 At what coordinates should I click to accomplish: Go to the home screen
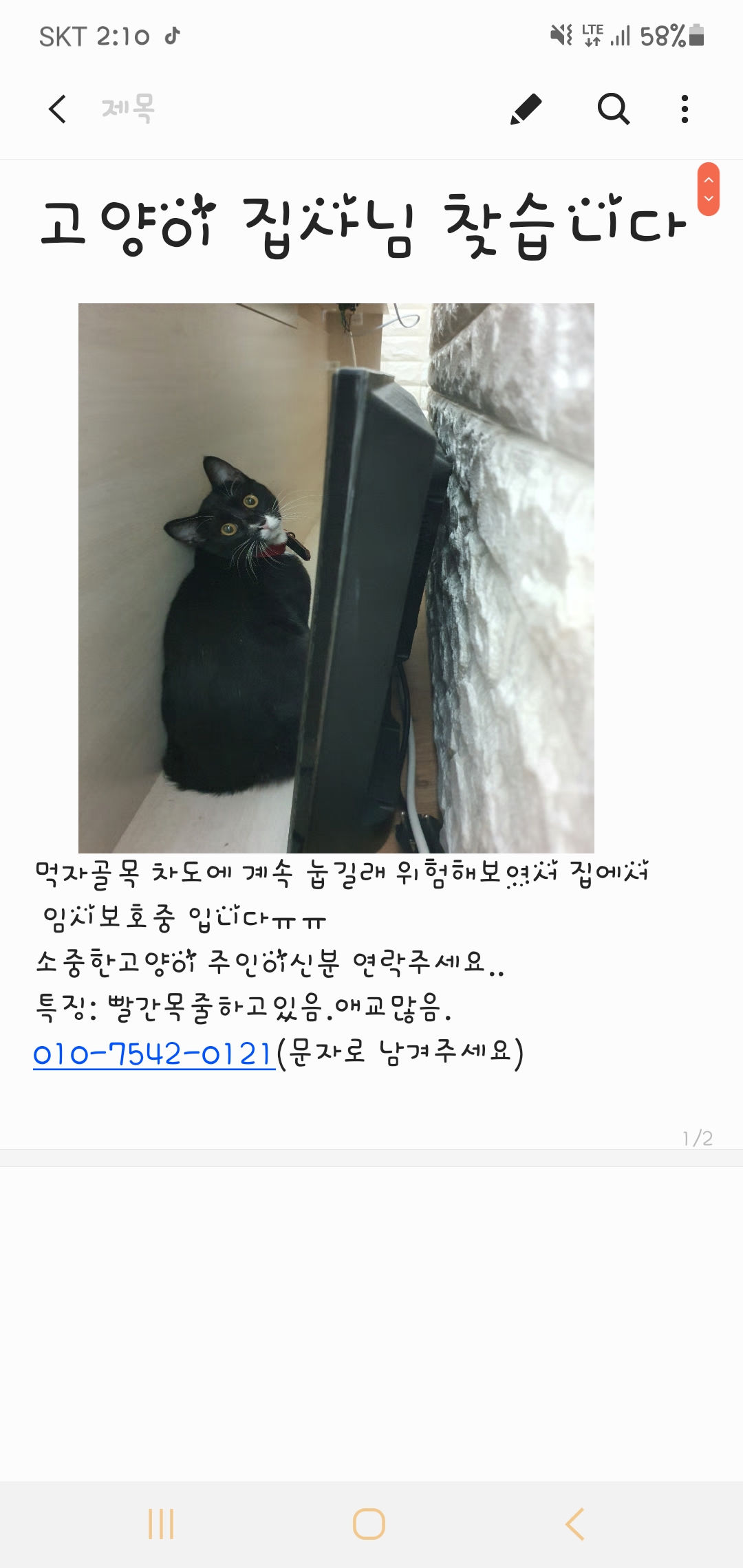pyautogui.click(x=369, y=1523)
